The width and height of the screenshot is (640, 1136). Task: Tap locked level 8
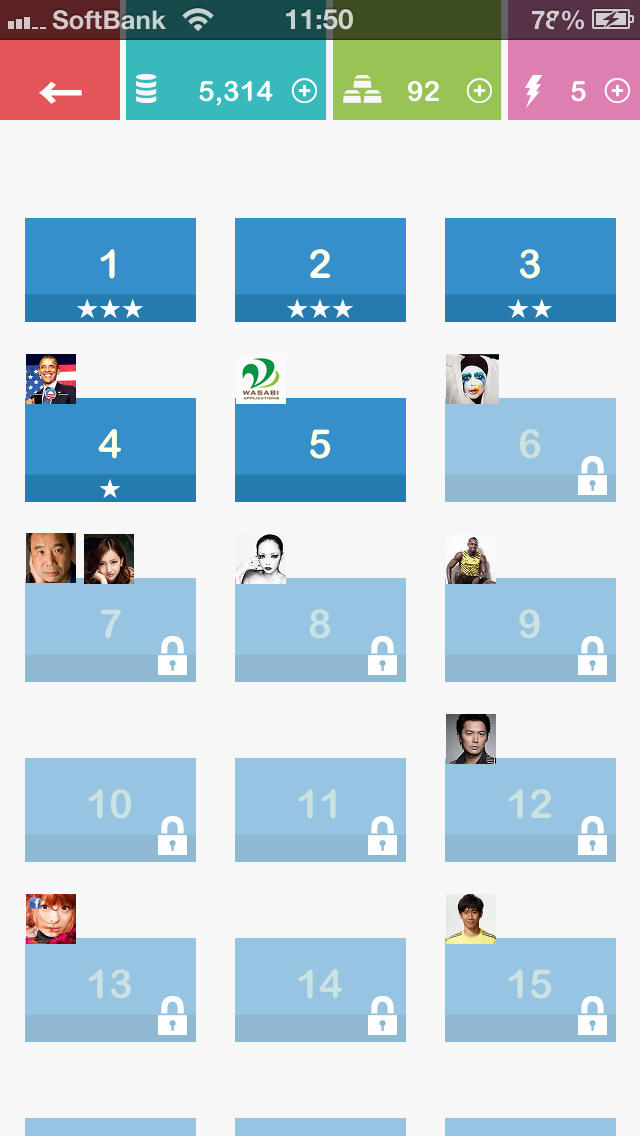[x=320, y=629]
